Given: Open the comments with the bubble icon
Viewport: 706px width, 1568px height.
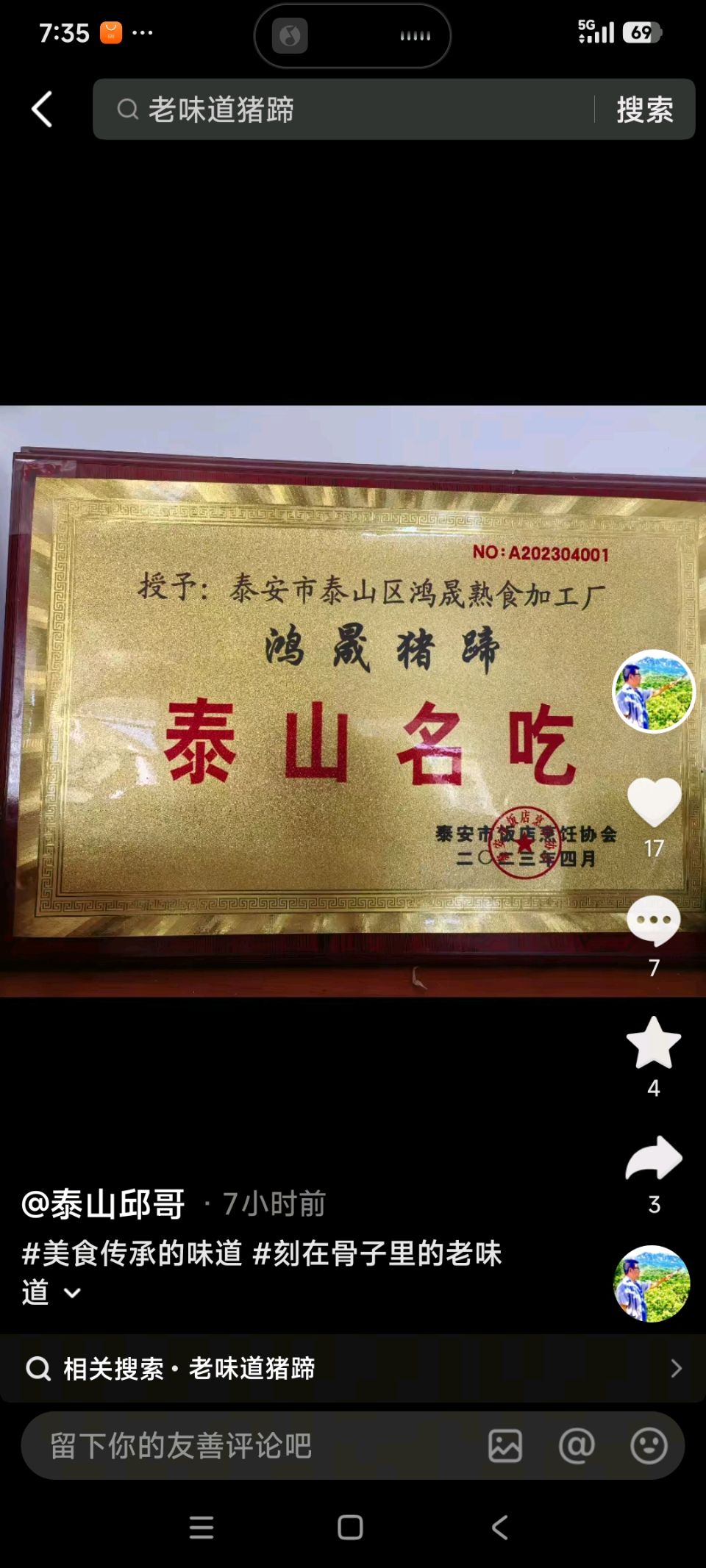Looking at the screenshot, I should tap(654, 920).
